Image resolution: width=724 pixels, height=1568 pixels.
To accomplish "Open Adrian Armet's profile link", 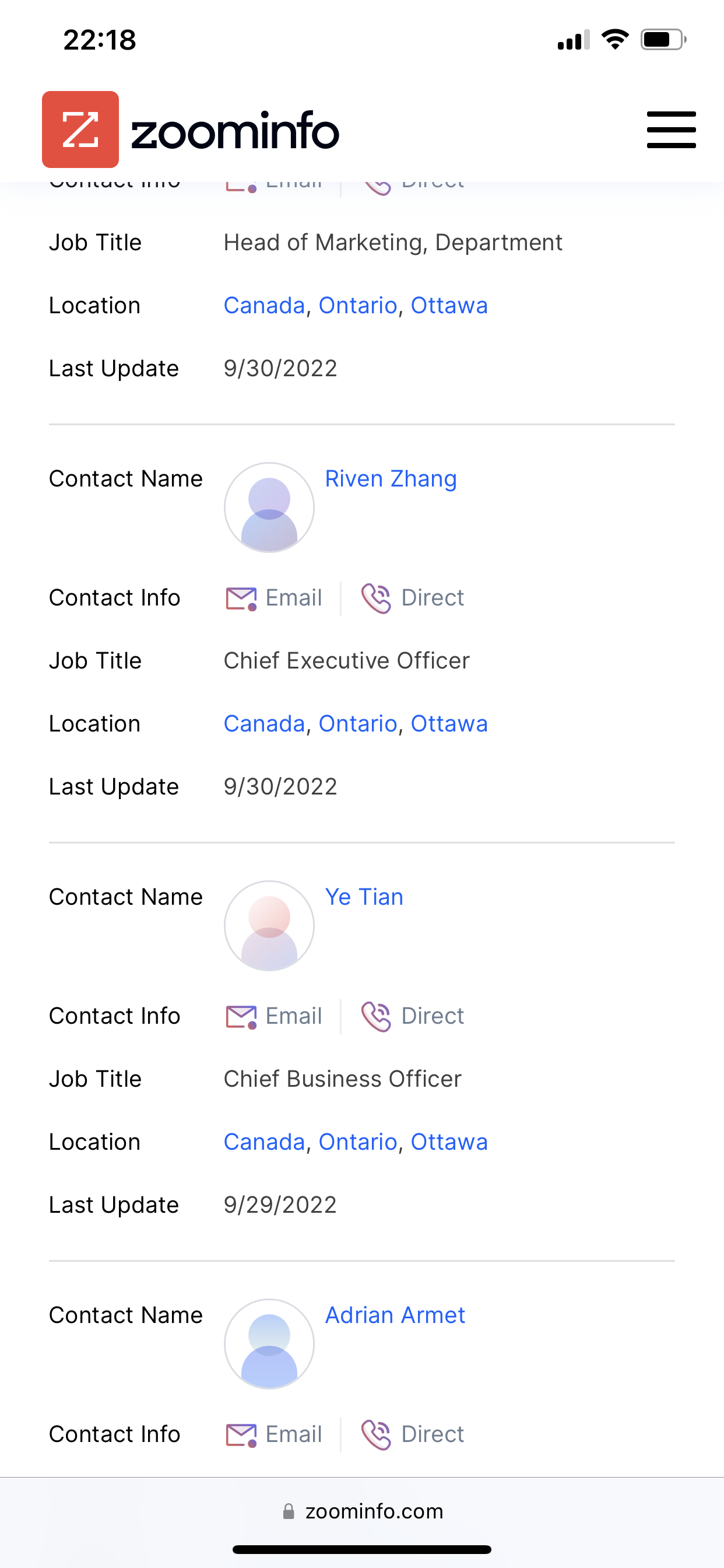I will pyautogui.click(x=395, y=1315).
